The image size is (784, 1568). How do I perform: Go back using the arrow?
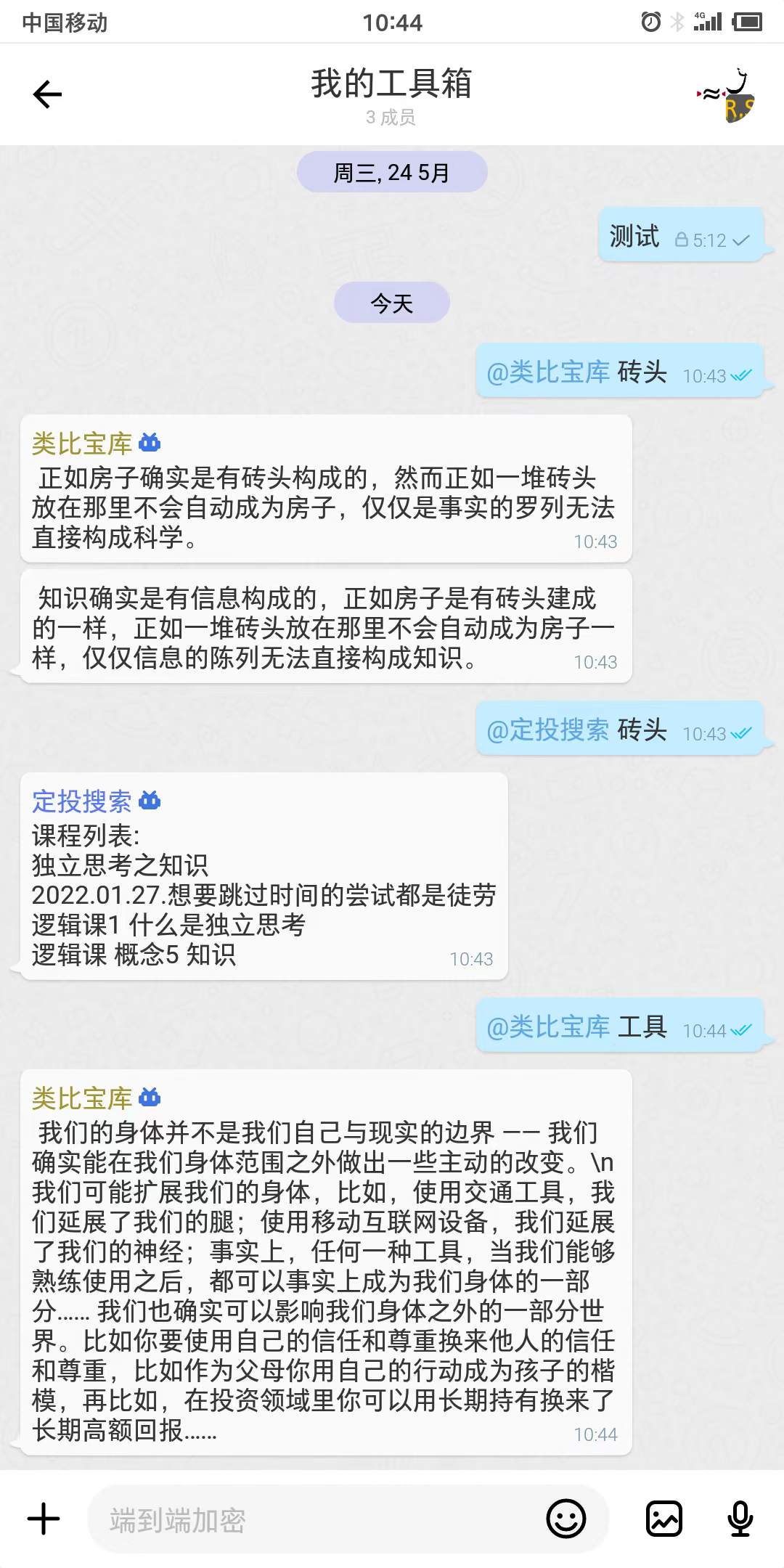[x=48, y=94]
